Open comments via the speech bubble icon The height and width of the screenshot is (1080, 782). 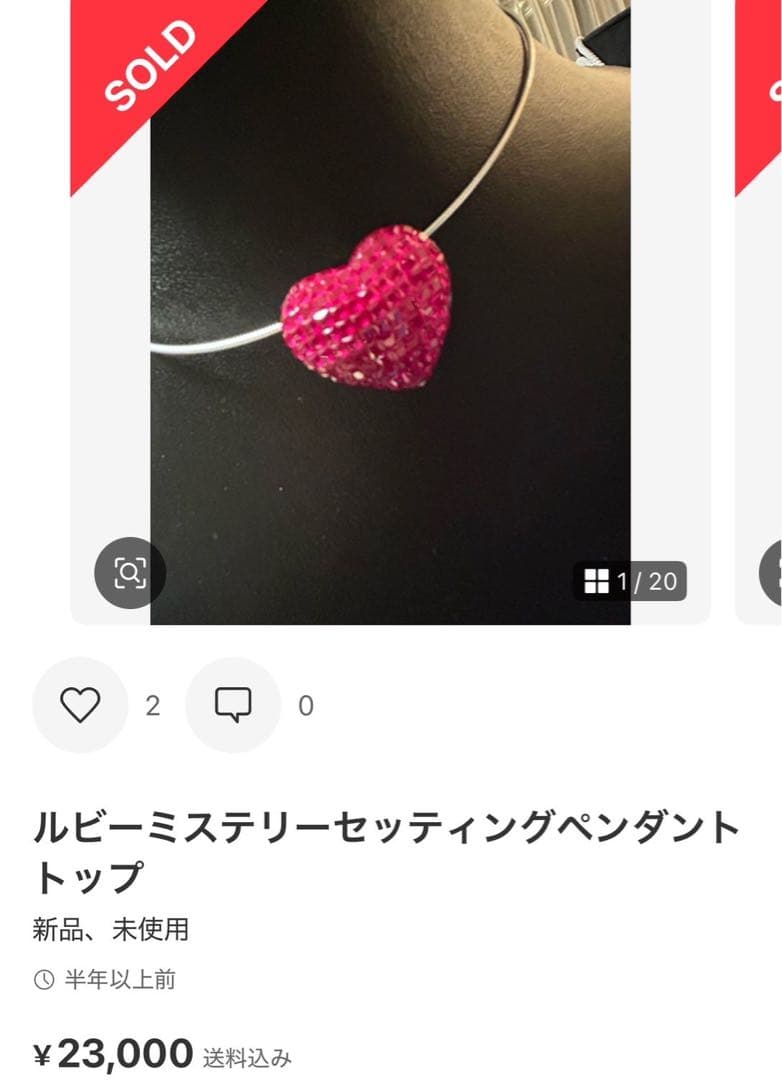pyautogui.click(x=232, y=705)
